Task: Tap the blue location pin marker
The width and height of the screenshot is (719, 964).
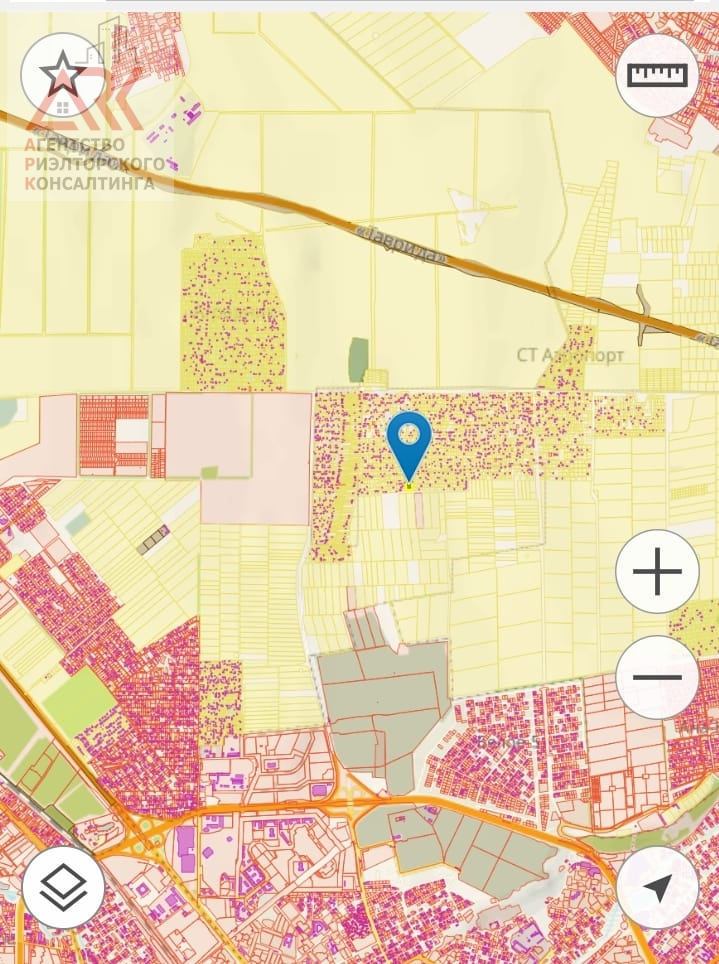Action: point(409,442)
